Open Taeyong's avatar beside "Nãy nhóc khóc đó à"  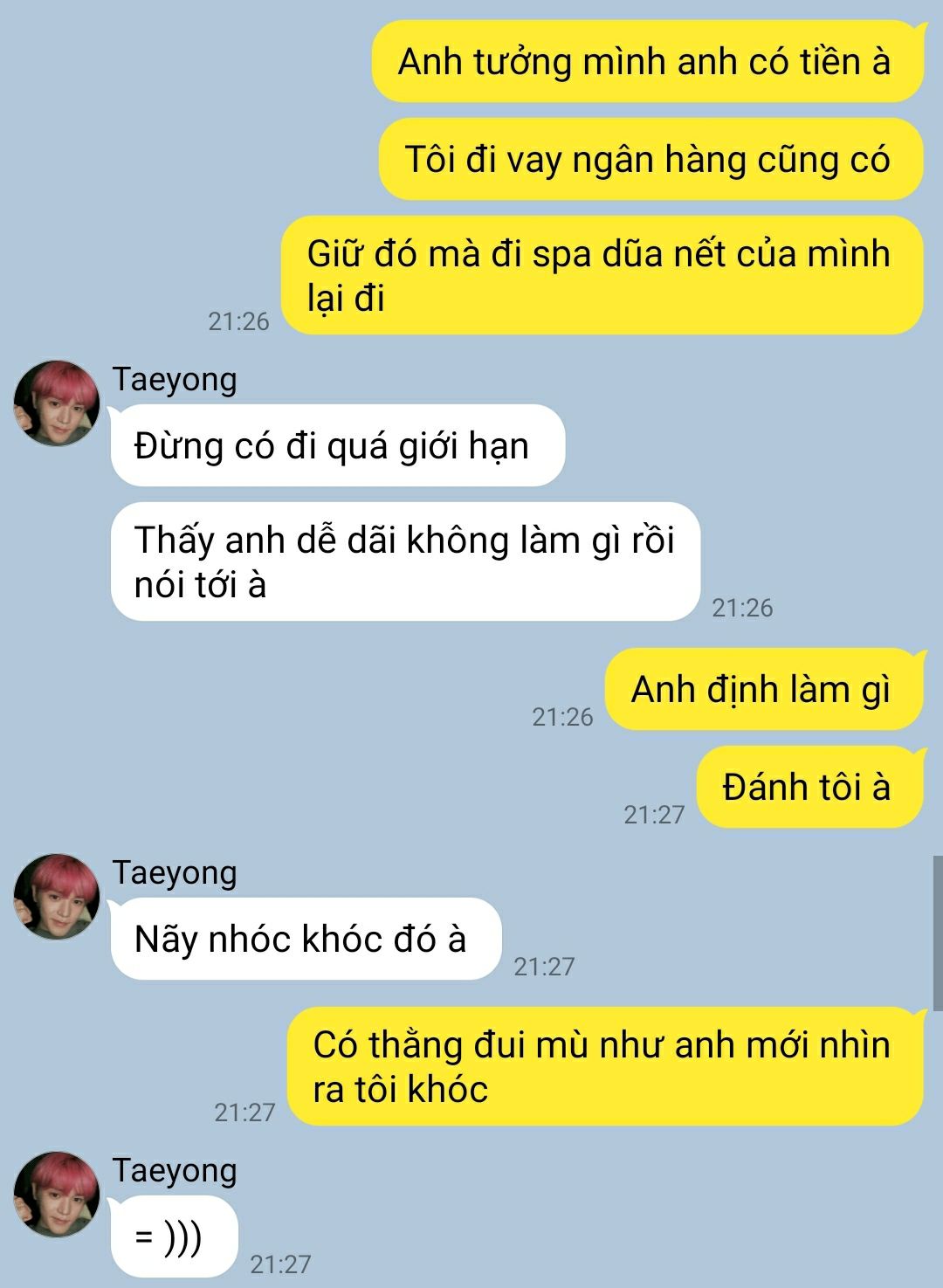[x=57, y=897]
